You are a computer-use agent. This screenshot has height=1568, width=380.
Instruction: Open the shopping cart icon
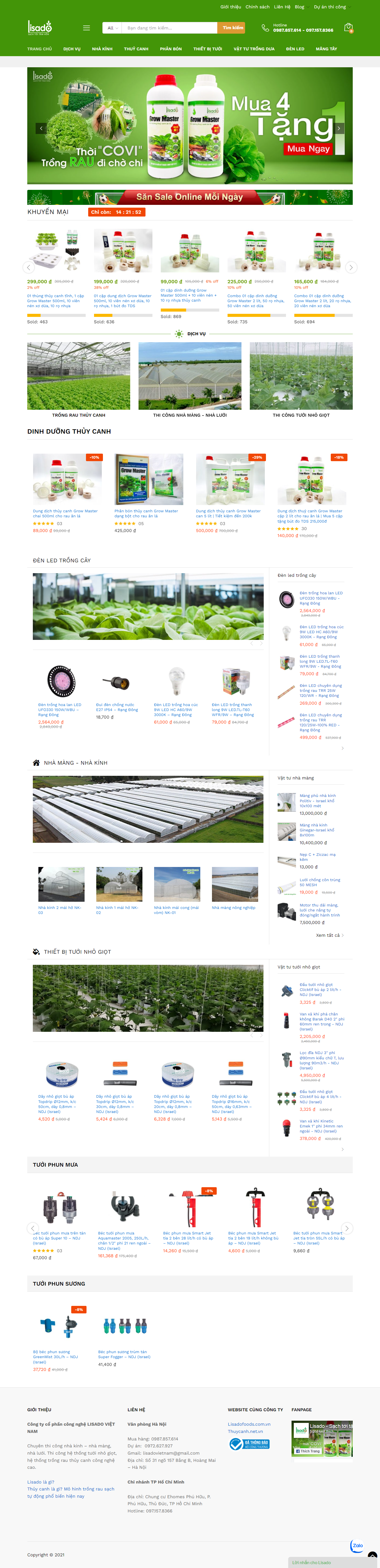(348, 28)
